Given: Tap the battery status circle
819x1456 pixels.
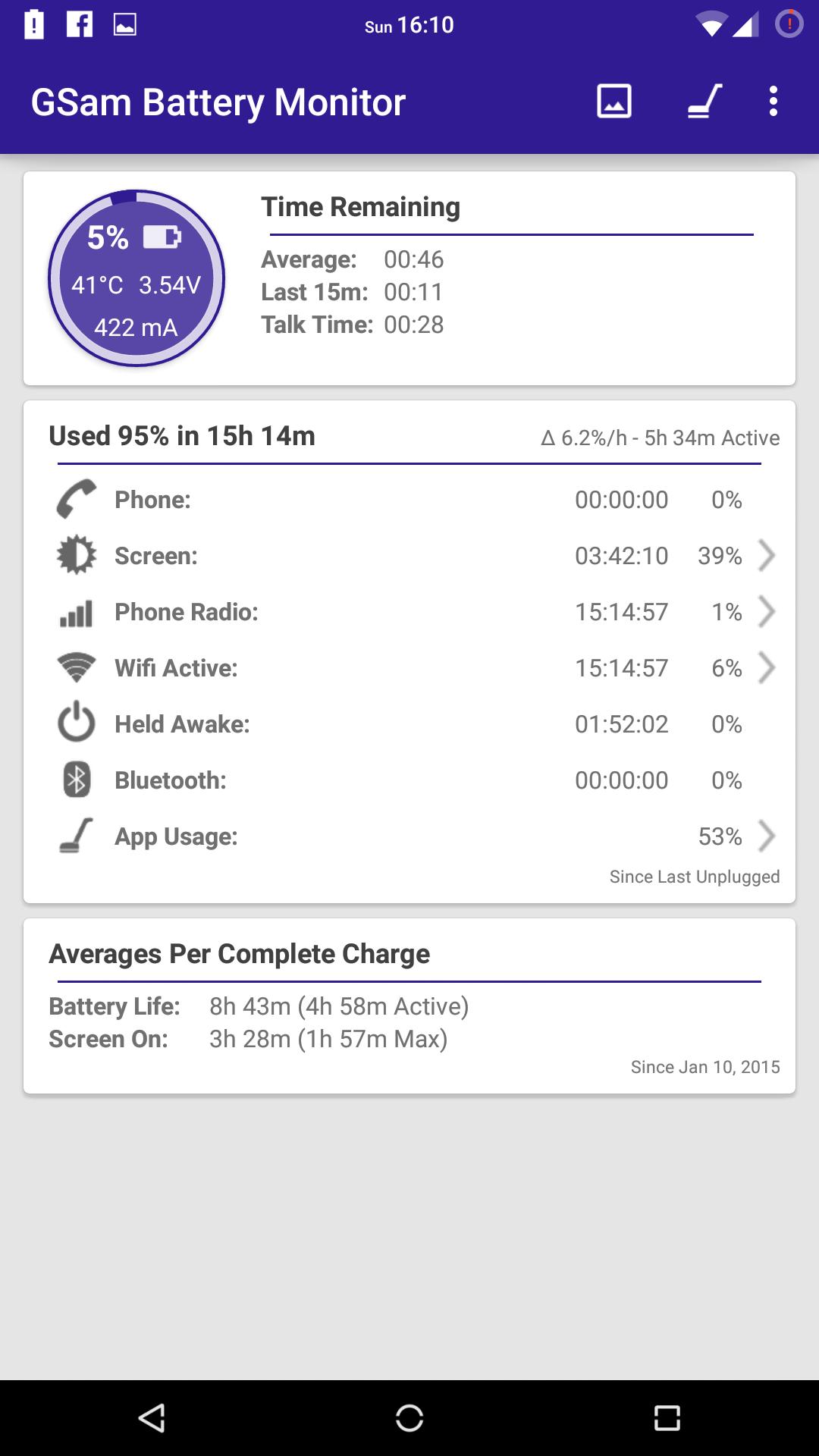Looking at the screenshot, I should pos(136,278).
